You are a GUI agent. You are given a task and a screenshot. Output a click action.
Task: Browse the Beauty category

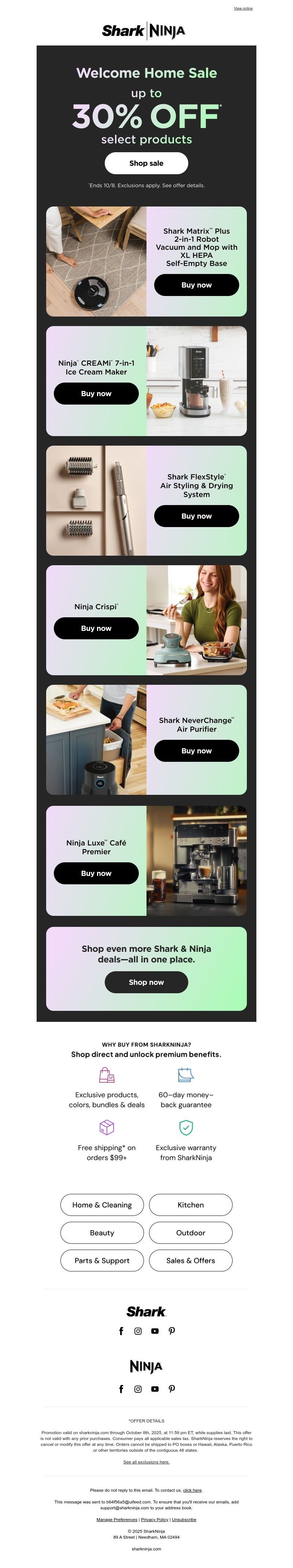click(x=102, y=1233)
